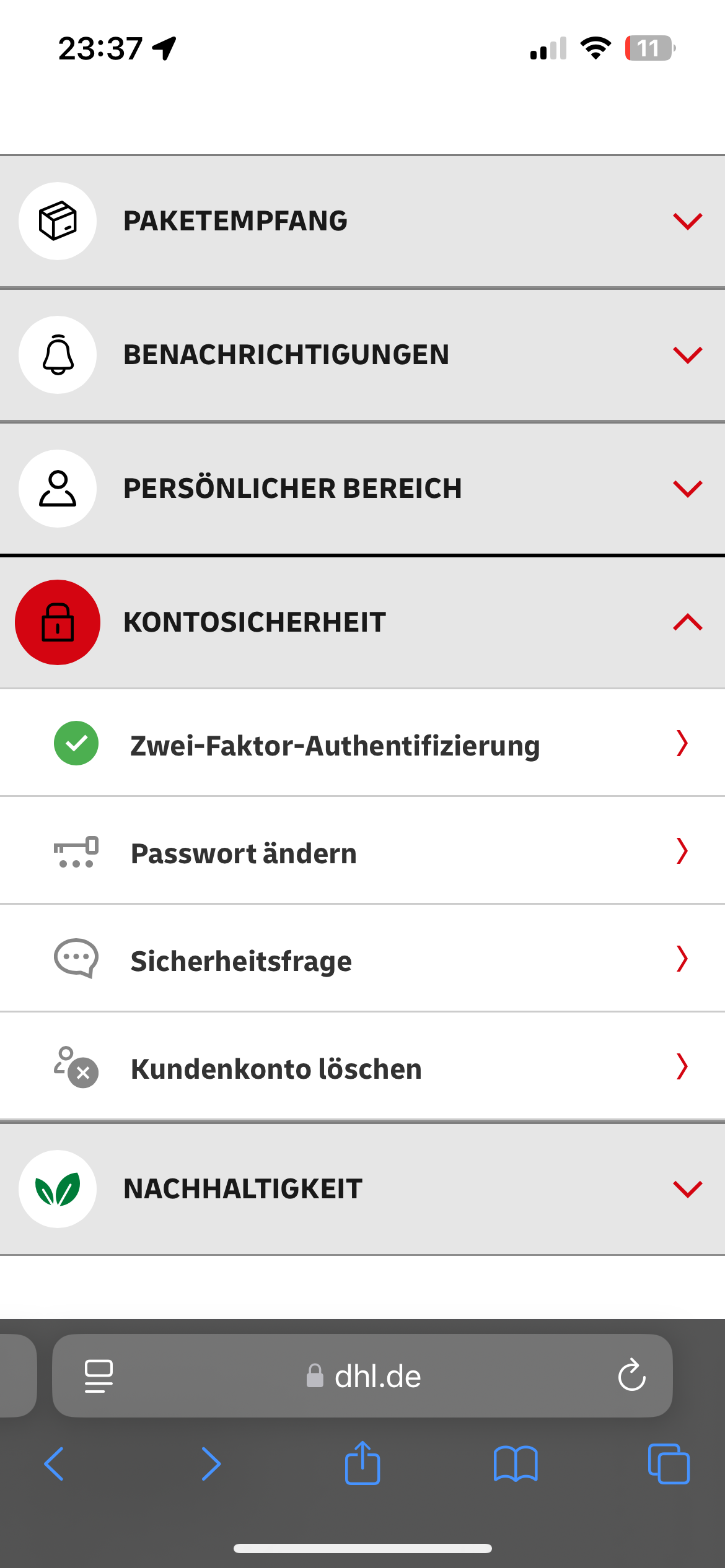Tap the dhl.de address bar

(x=362, y=1376)
